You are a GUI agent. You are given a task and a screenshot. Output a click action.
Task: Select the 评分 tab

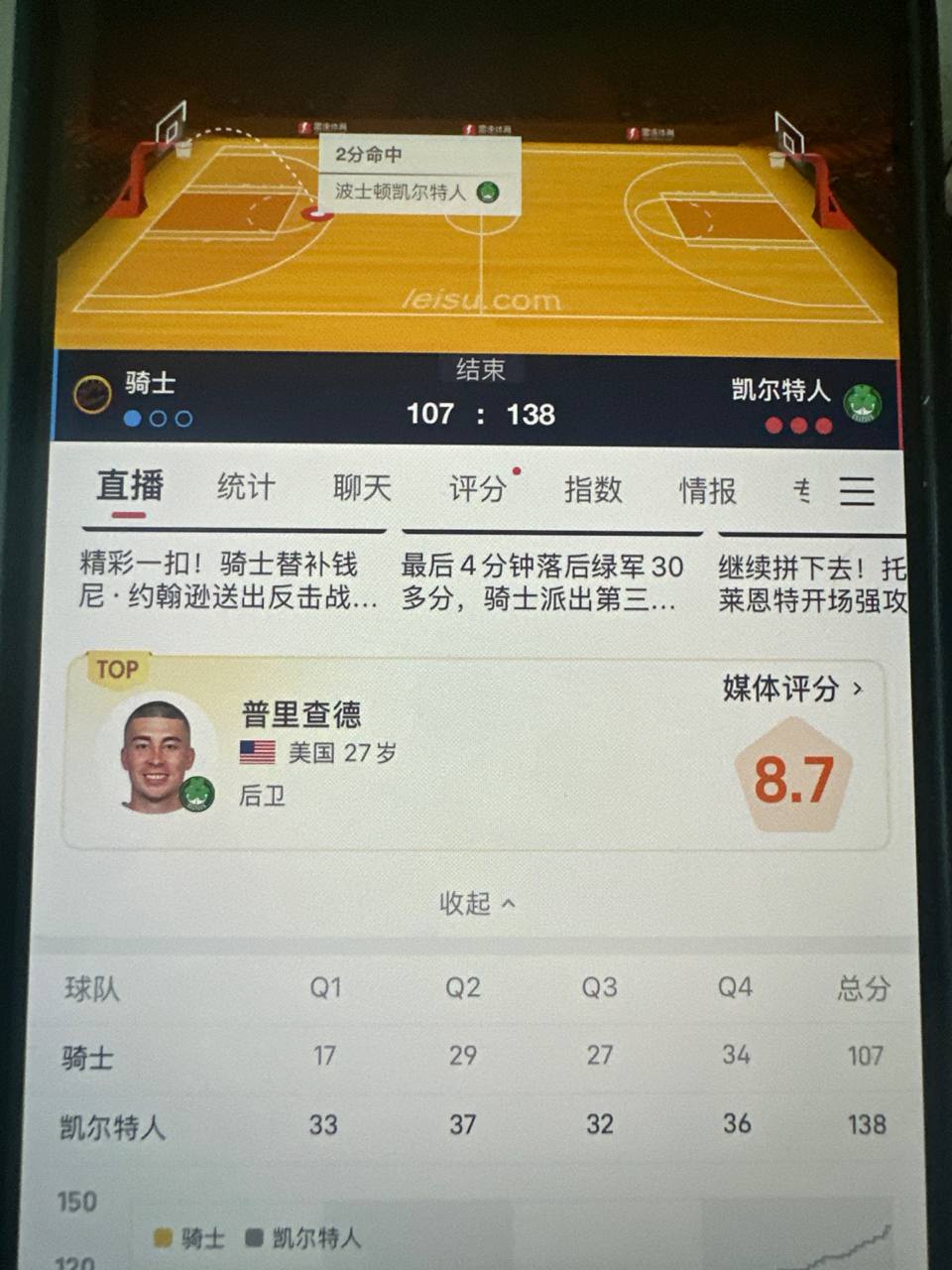point(477,489)
